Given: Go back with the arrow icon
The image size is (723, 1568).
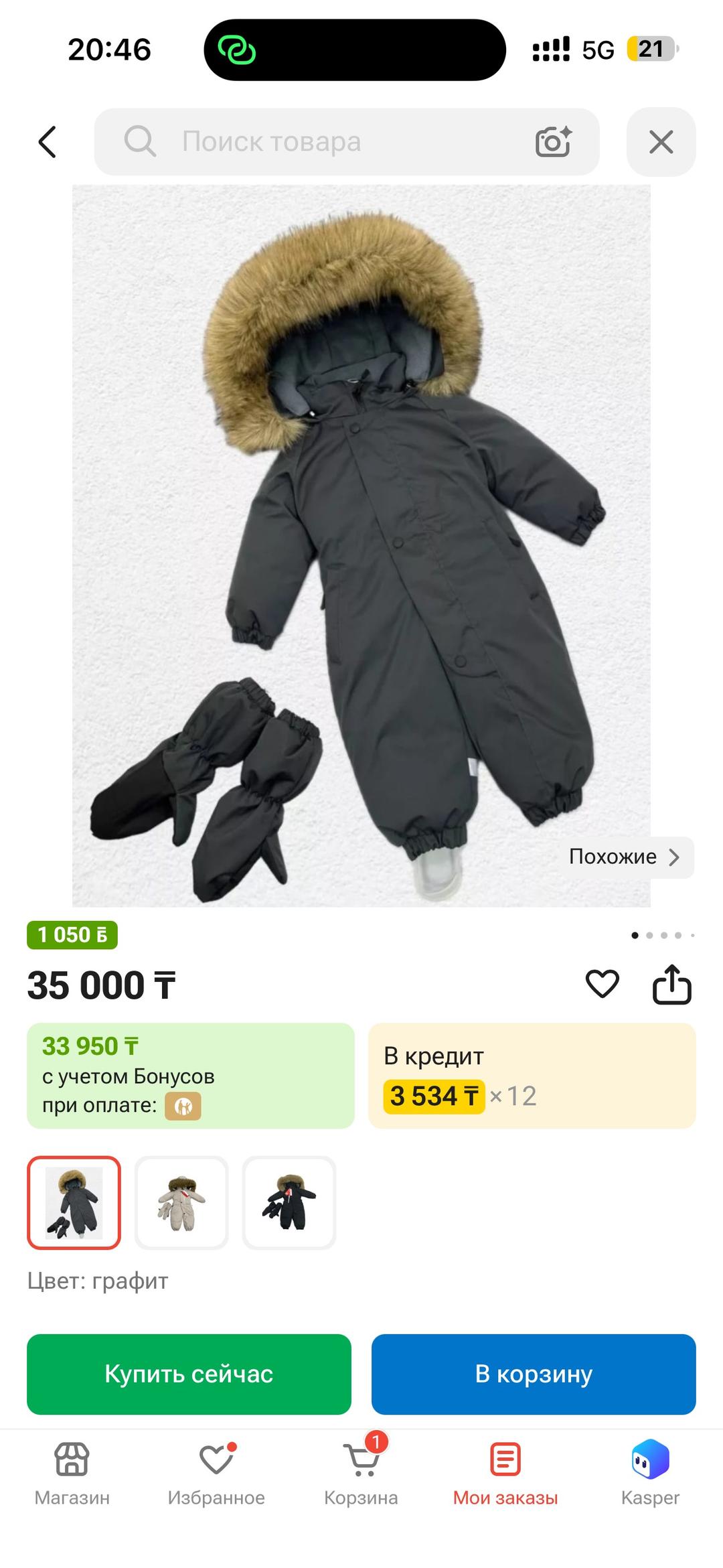Looking at the screenshot, I should click(47, 142).
